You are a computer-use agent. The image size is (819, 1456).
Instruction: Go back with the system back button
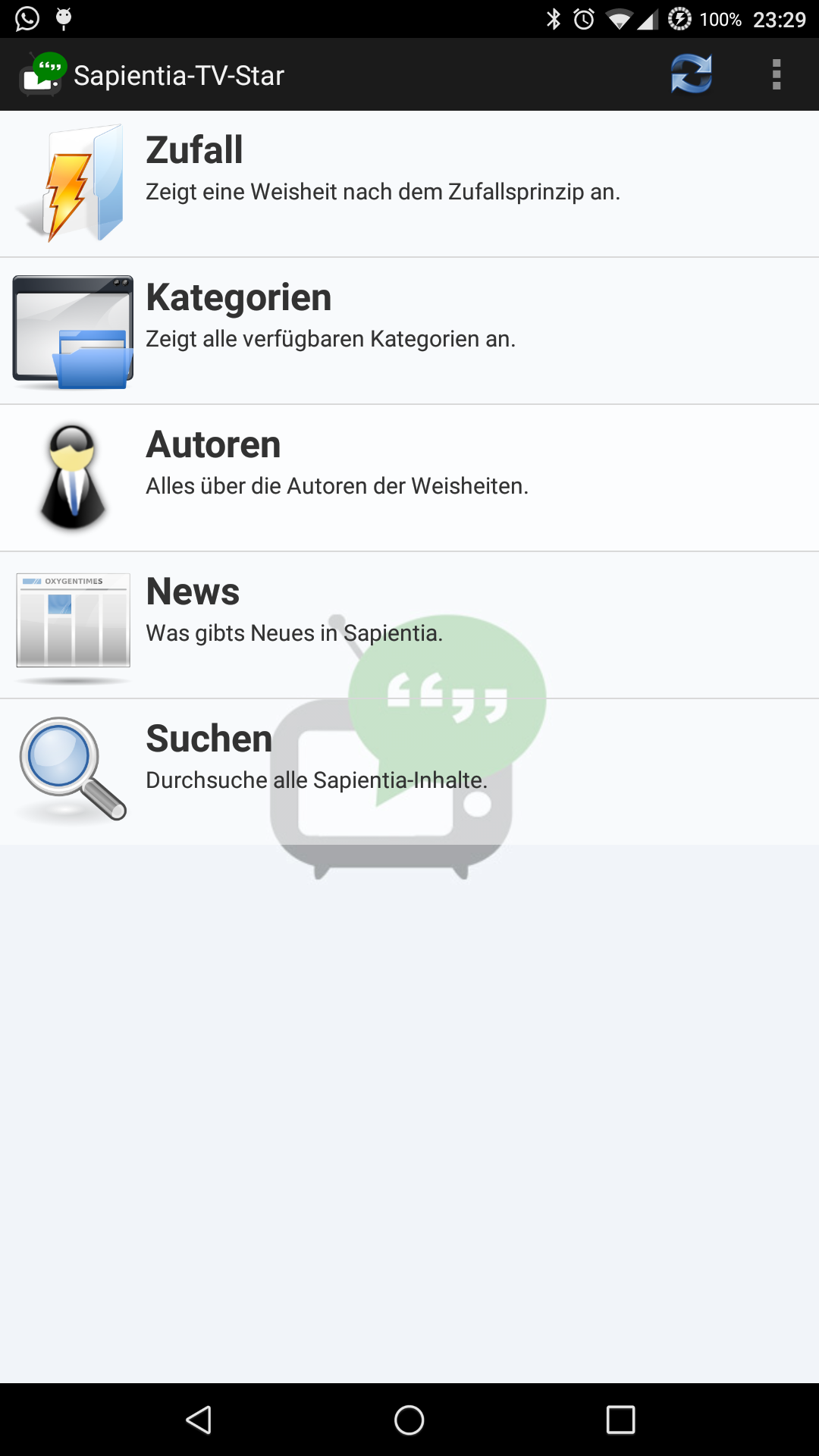pyautogui.click(x=199, y=1420)
